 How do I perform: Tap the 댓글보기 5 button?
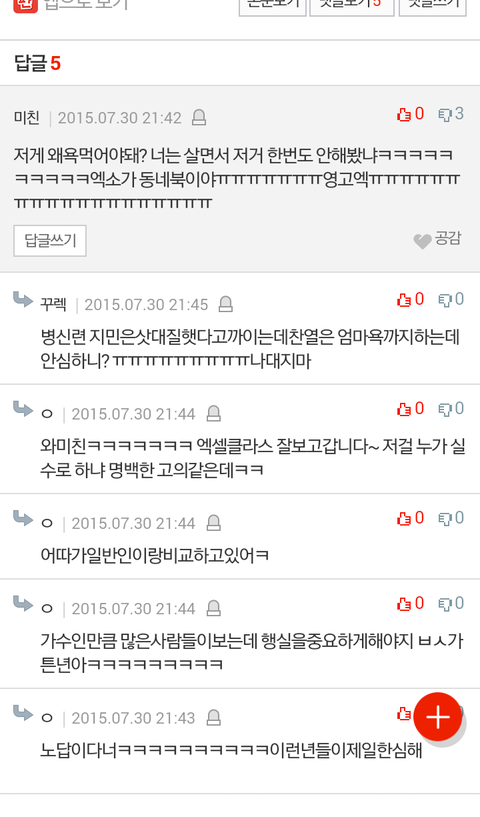352,6
